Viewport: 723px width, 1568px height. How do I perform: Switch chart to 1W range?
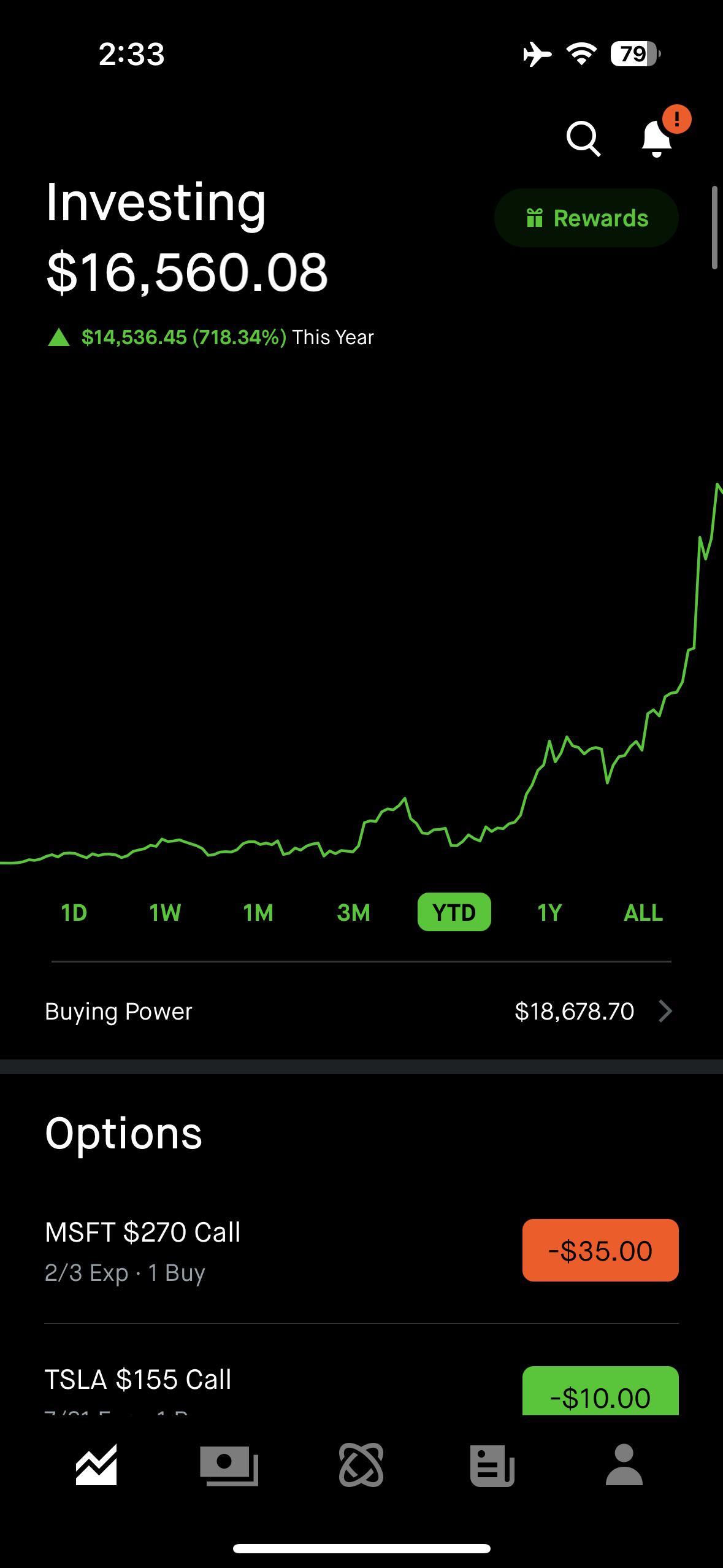165,913
